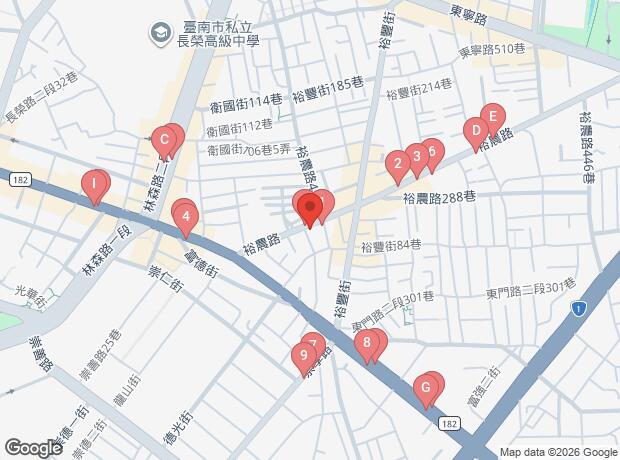Open map marker number 9
Viewport: 620px width, 460px height.
point(304,355)
